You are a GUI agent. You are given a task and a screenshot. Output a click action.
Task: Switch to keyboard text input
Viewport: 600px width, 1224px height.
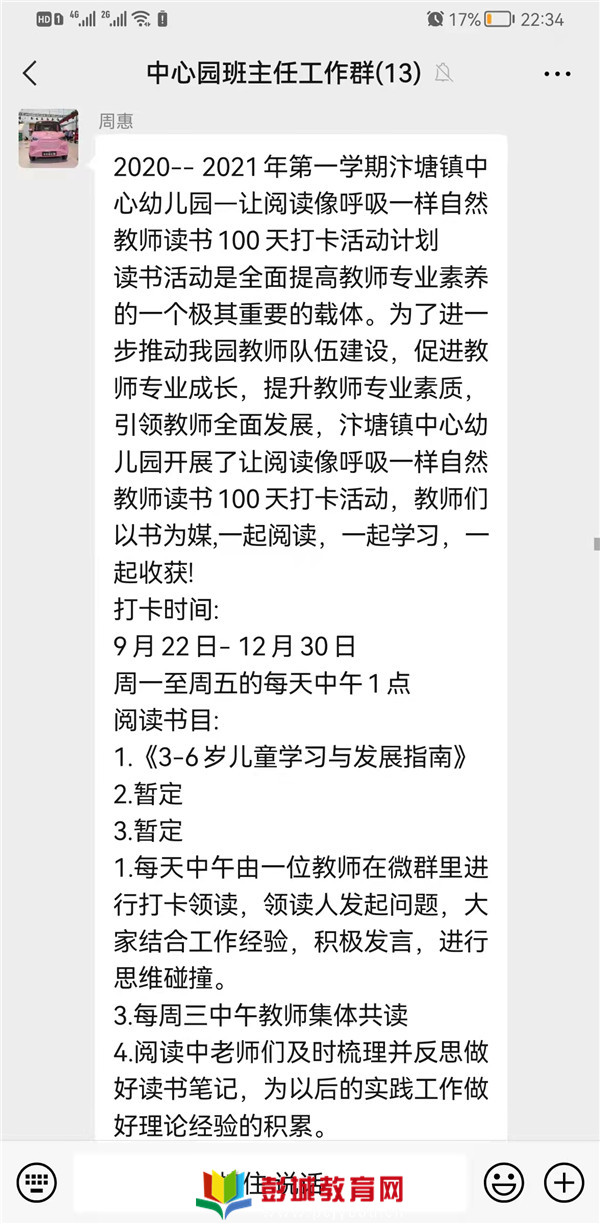coord(37,1182)
